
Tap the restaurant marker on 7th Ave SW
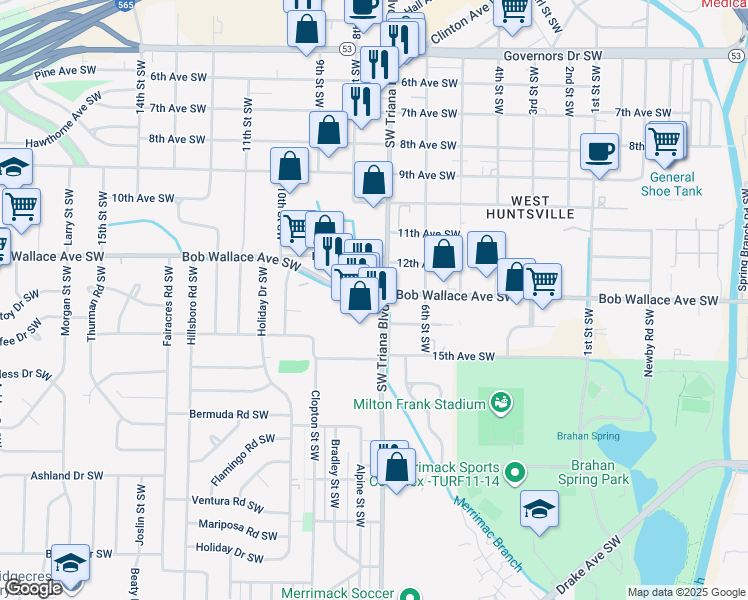[x=361, y=105]
